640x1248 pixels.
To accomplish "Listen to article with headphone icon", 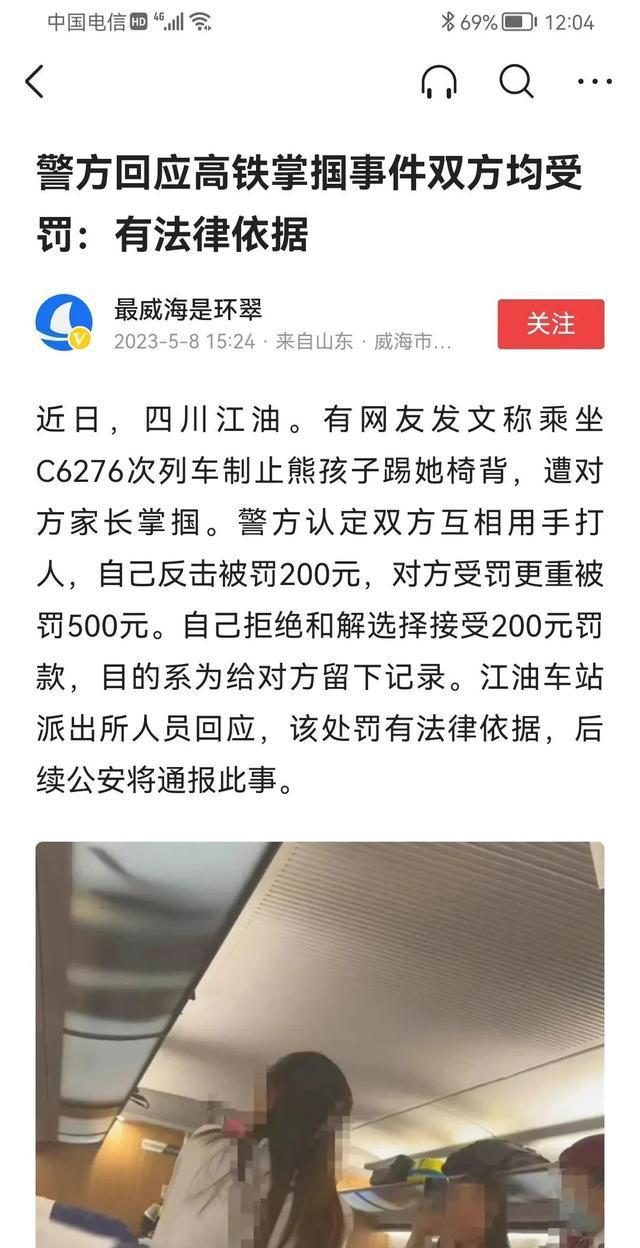I will [439, 82].
